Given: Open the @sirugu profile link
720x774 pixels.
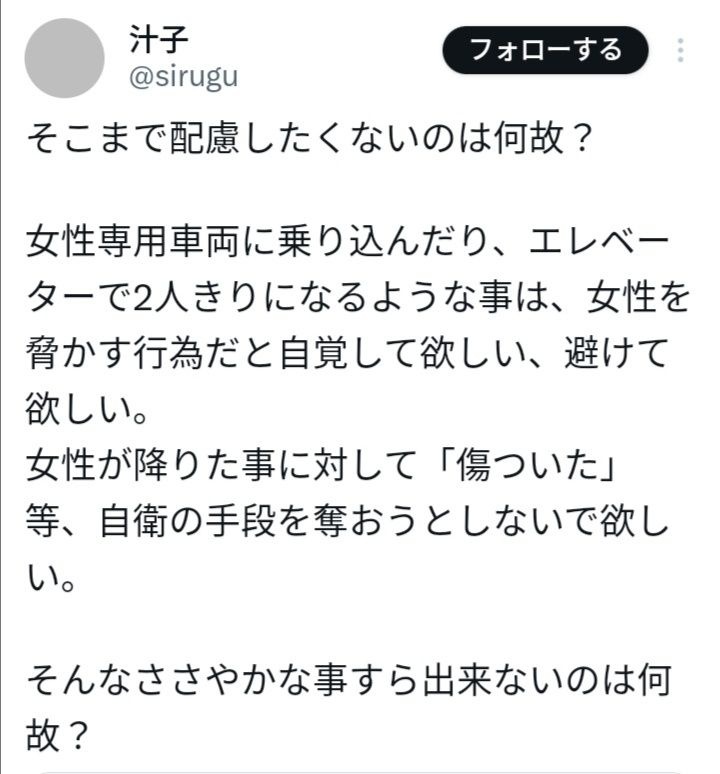Looking at the screenshot, I should [185, 78].
